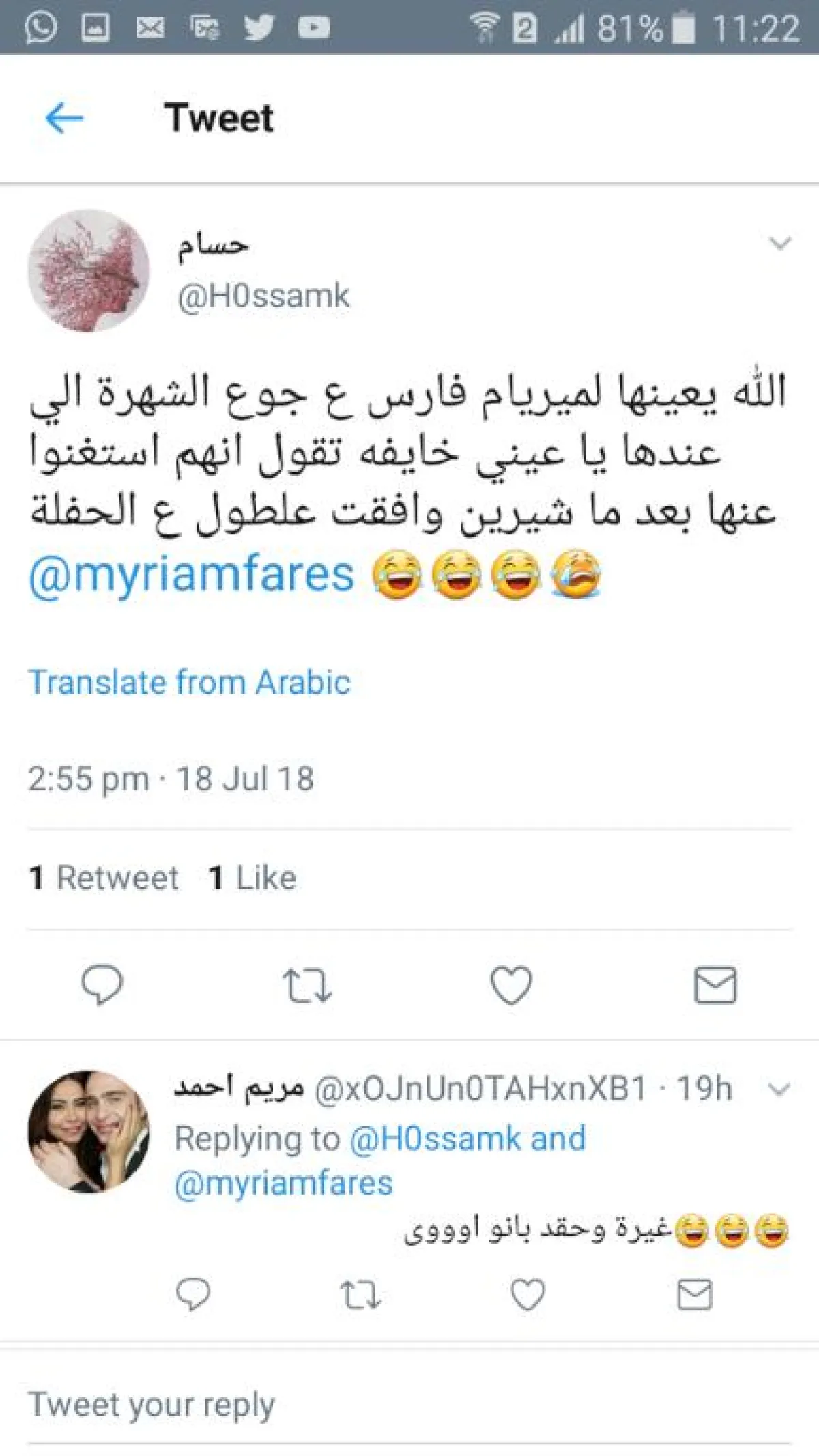Tap Translate from Arabic

tap(189, 682)
